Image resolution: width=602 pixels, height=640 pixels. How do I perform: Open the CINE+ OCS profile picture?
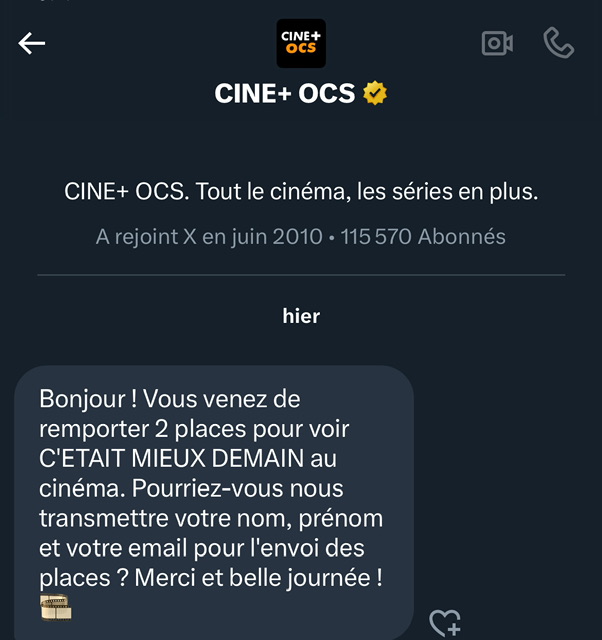301,43
